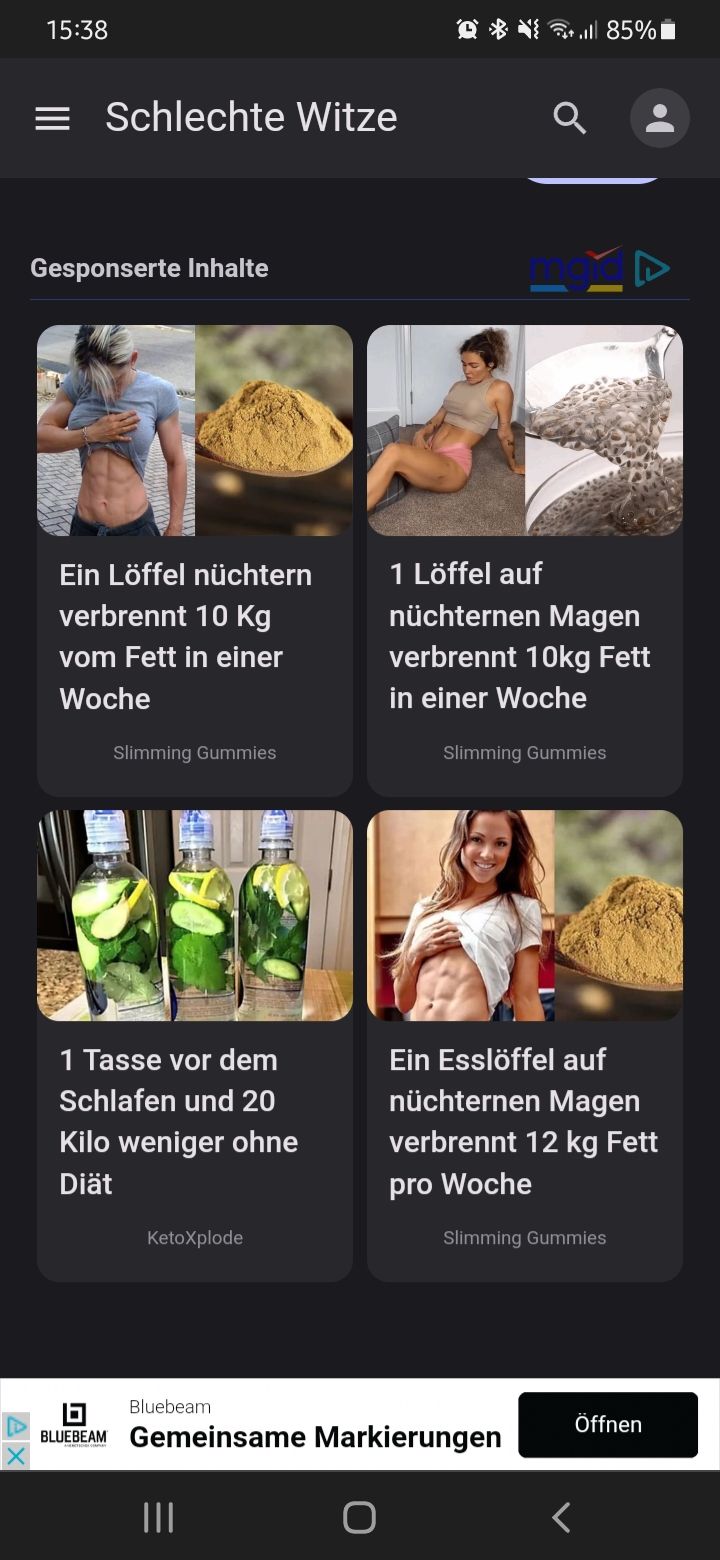Open ad "Ein Esslöffel auf nüchternen Magen"

coord(524,1045)
